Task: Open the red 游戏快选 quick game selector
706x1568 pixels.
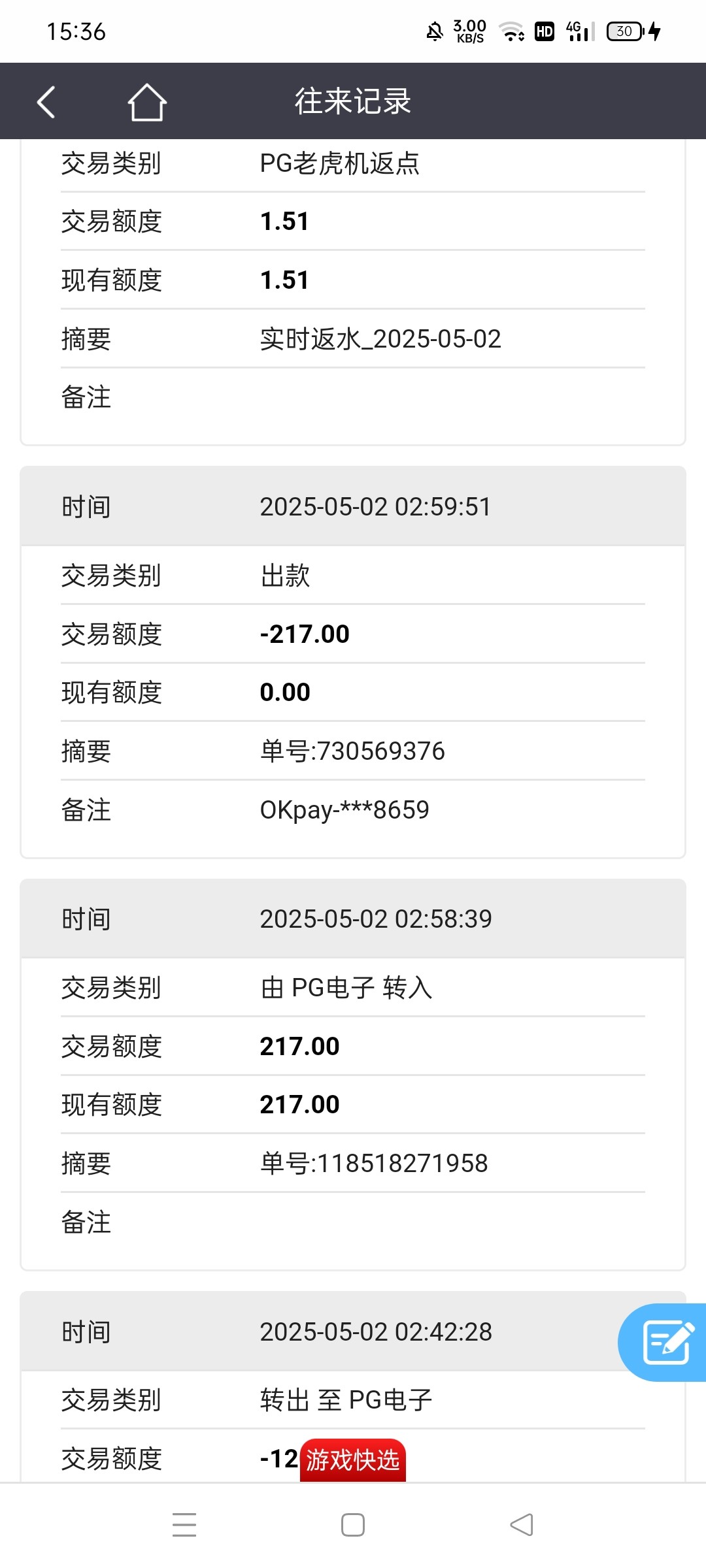Action: click(x=353, y=1460)
